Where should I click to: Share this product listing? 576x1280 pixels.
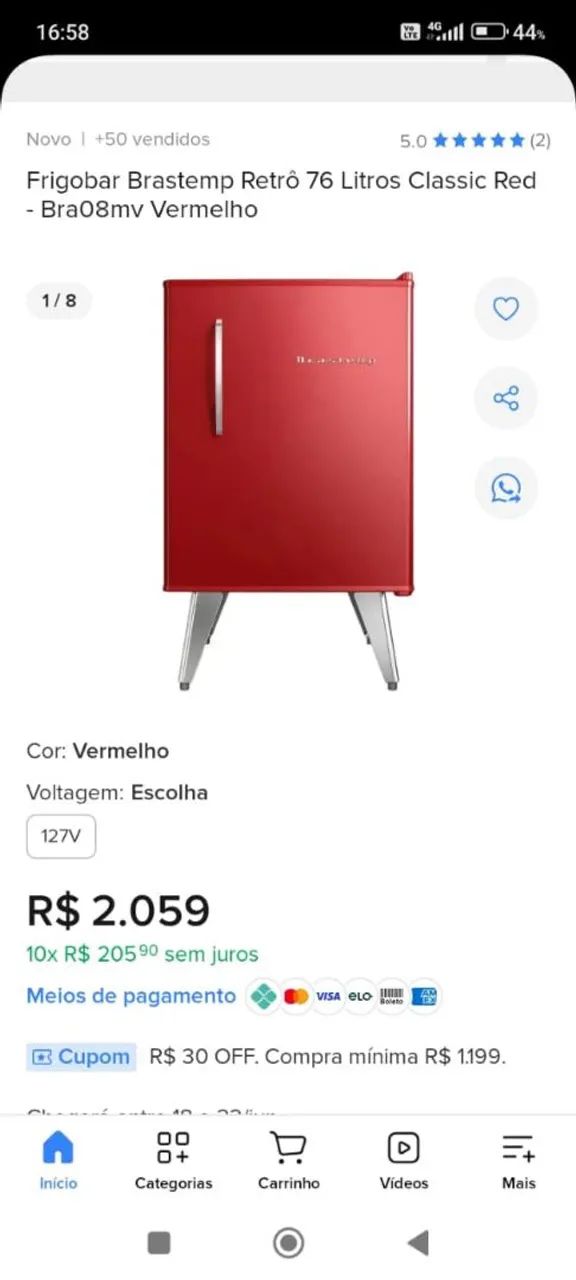(x=506, y=398)
